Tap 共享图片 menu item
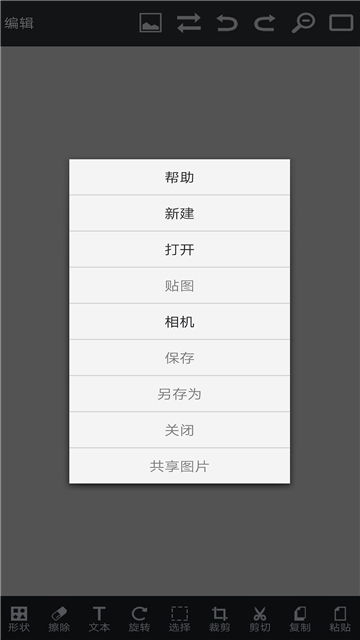 tap(180, 466)
